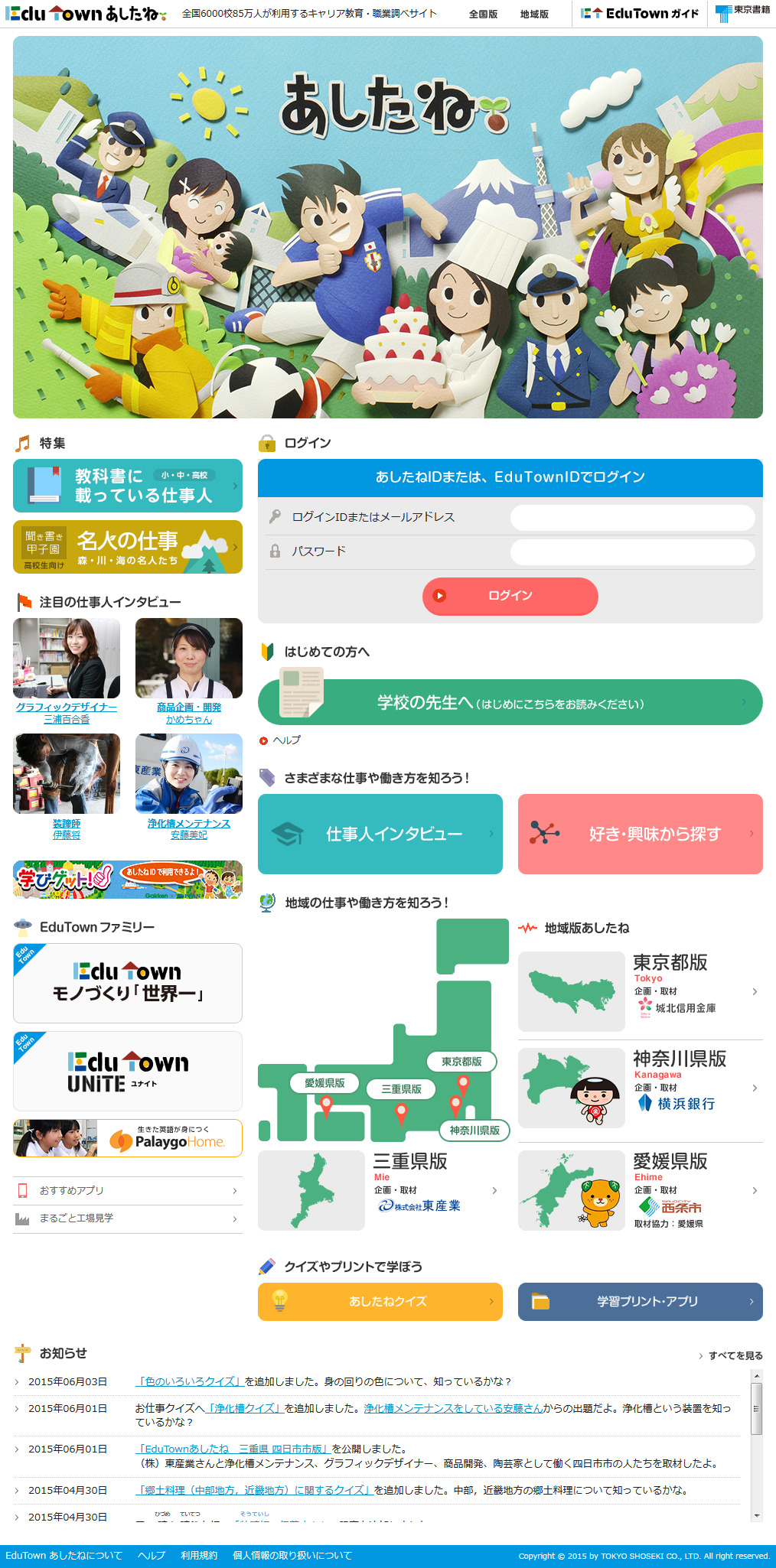This screenshot has width=776, height=1568.
Task: Tap the red ログイン button
Action: pyautogui.click(x=510, y=596)
